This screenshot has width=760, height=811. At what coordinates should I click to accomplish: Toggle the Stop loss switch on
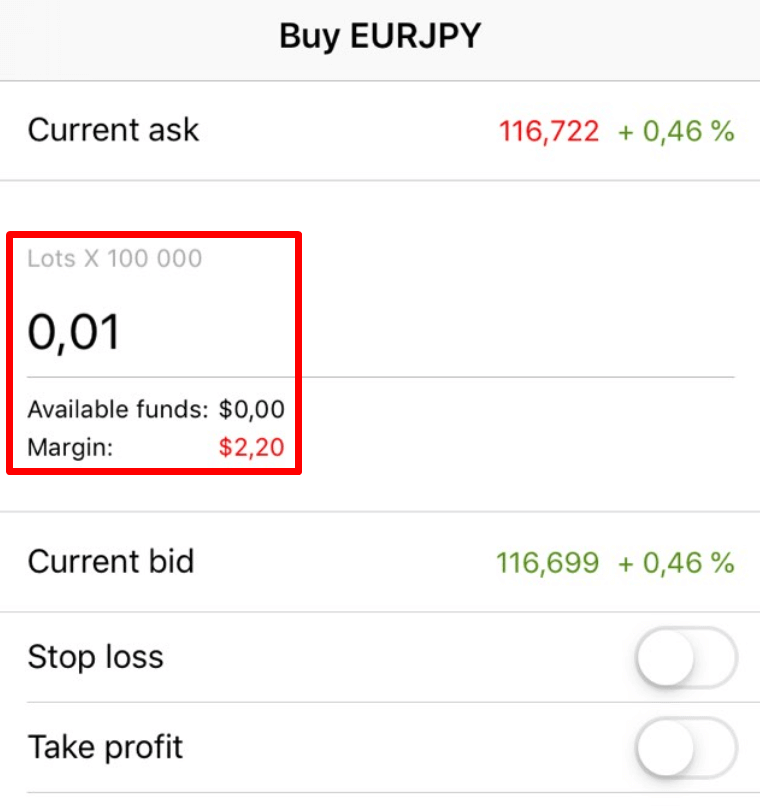click(688, 658)
